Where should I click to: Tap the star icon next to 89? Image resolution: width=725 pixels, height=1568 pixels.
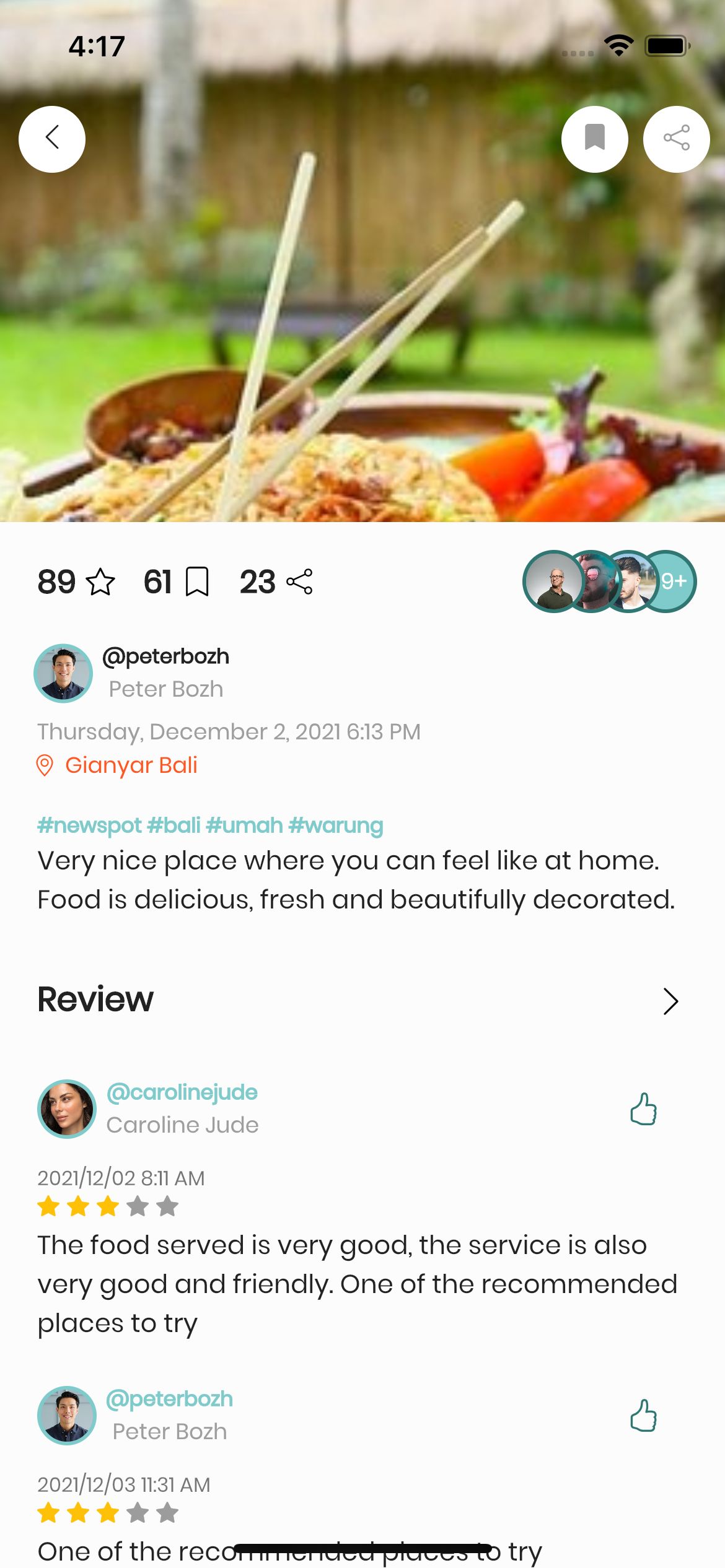point(100,582)
